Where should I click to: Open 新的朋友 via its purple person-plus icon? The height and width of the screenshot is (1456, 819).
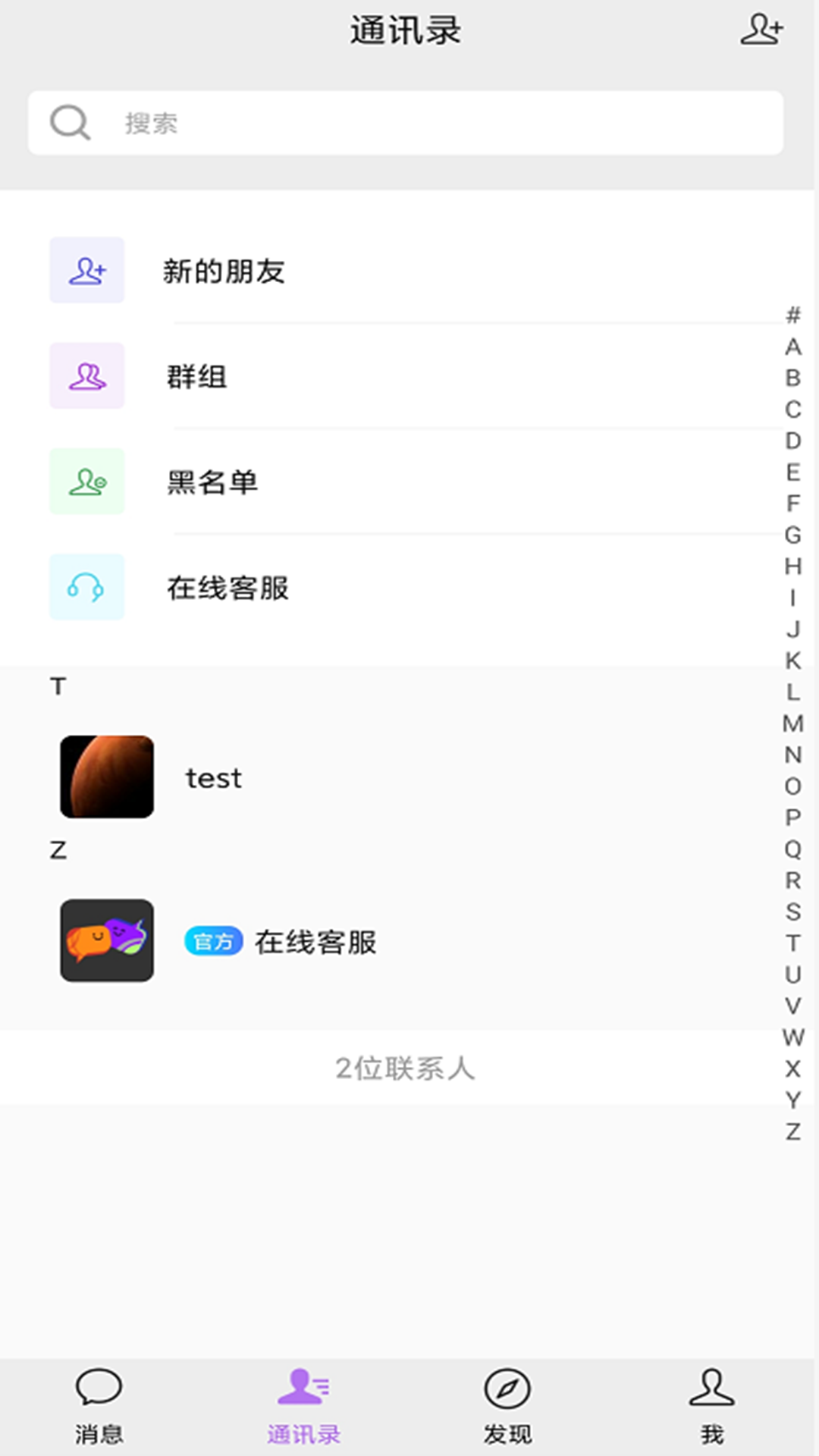[87, 271]
